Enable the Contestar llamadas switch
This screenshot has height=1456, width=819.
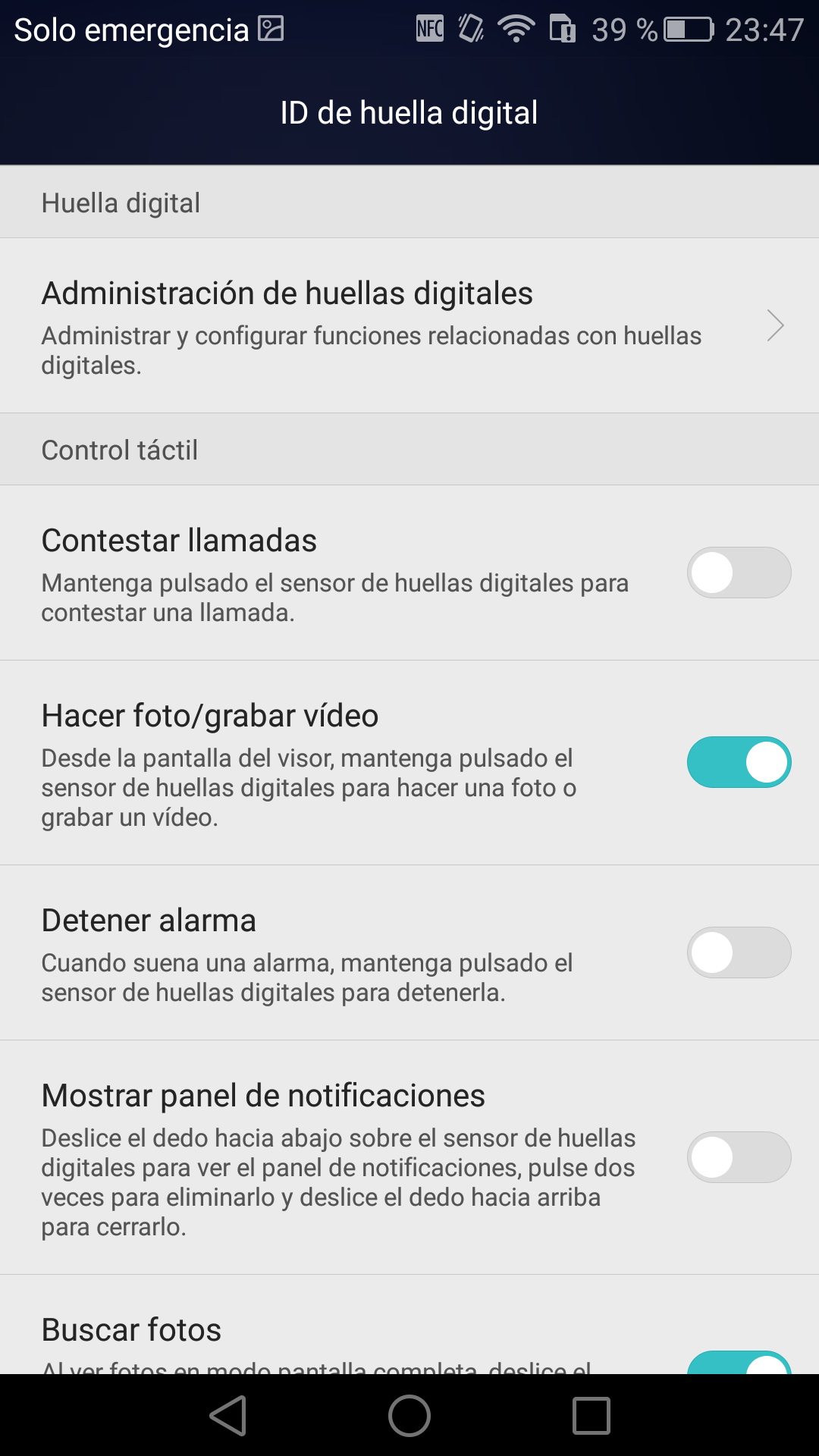[x=739, y=573]
